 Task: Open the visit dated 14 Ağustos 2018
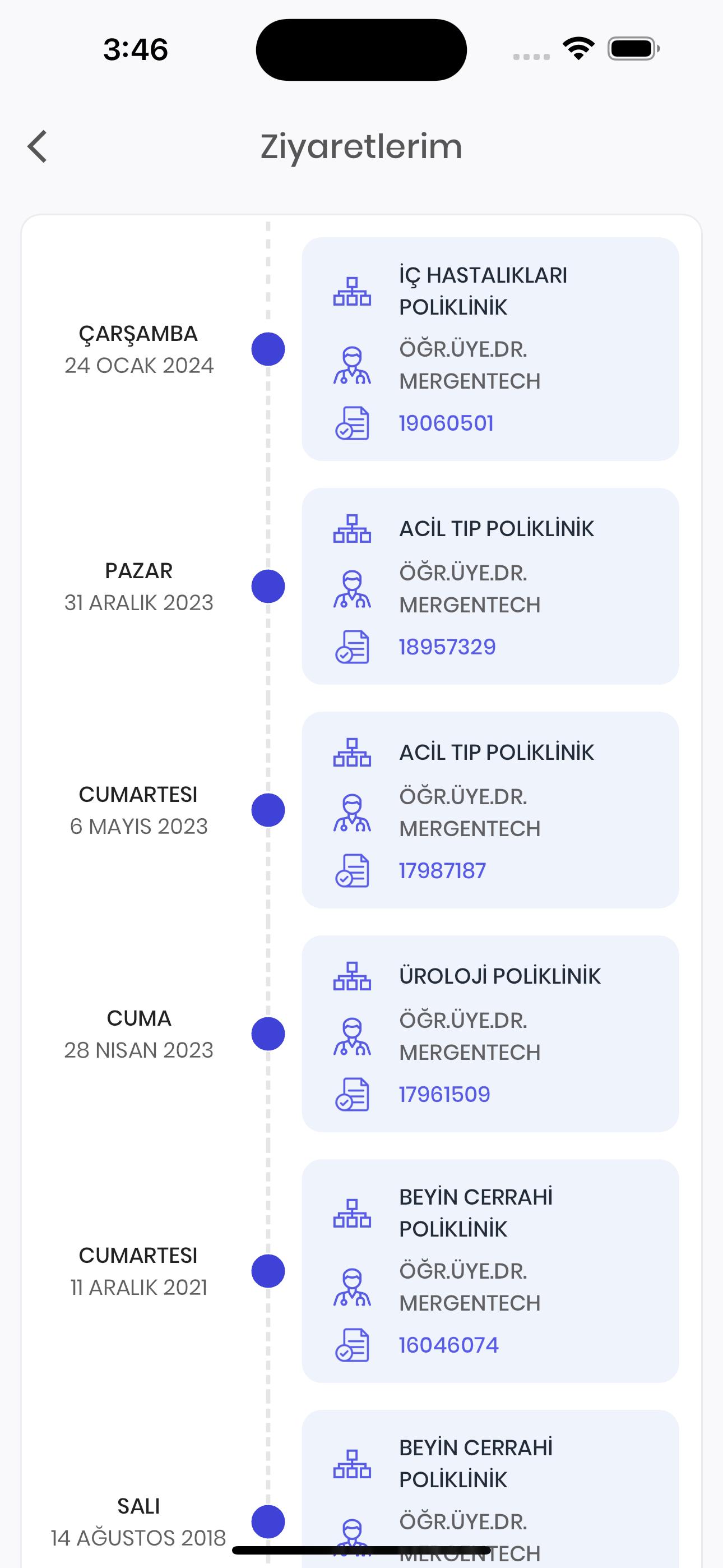pyautogui.click(x=490, y=1489)
